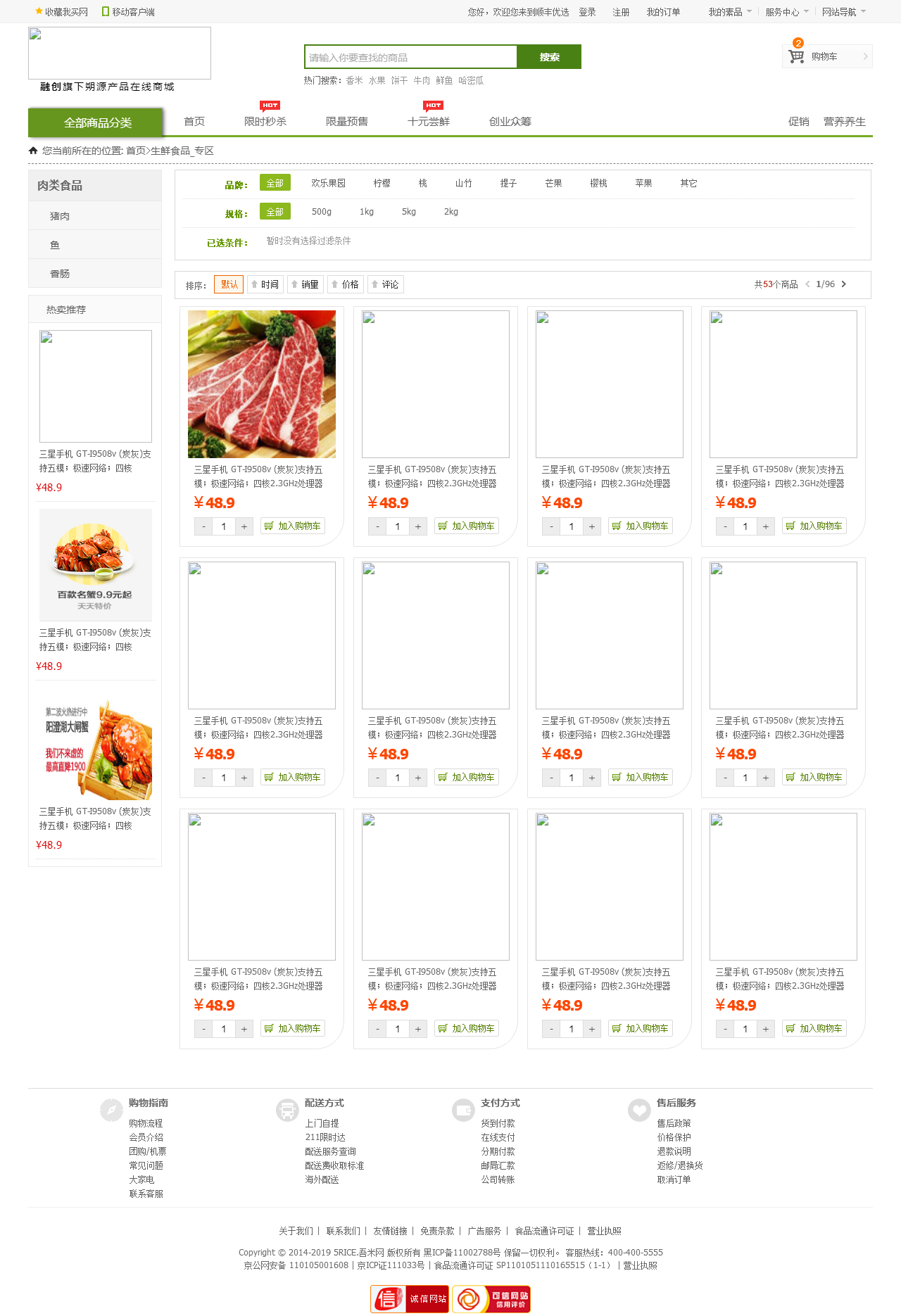Sort products by 销量
This screenshot has width=901, height=1316.
click(x=305, y=284)
